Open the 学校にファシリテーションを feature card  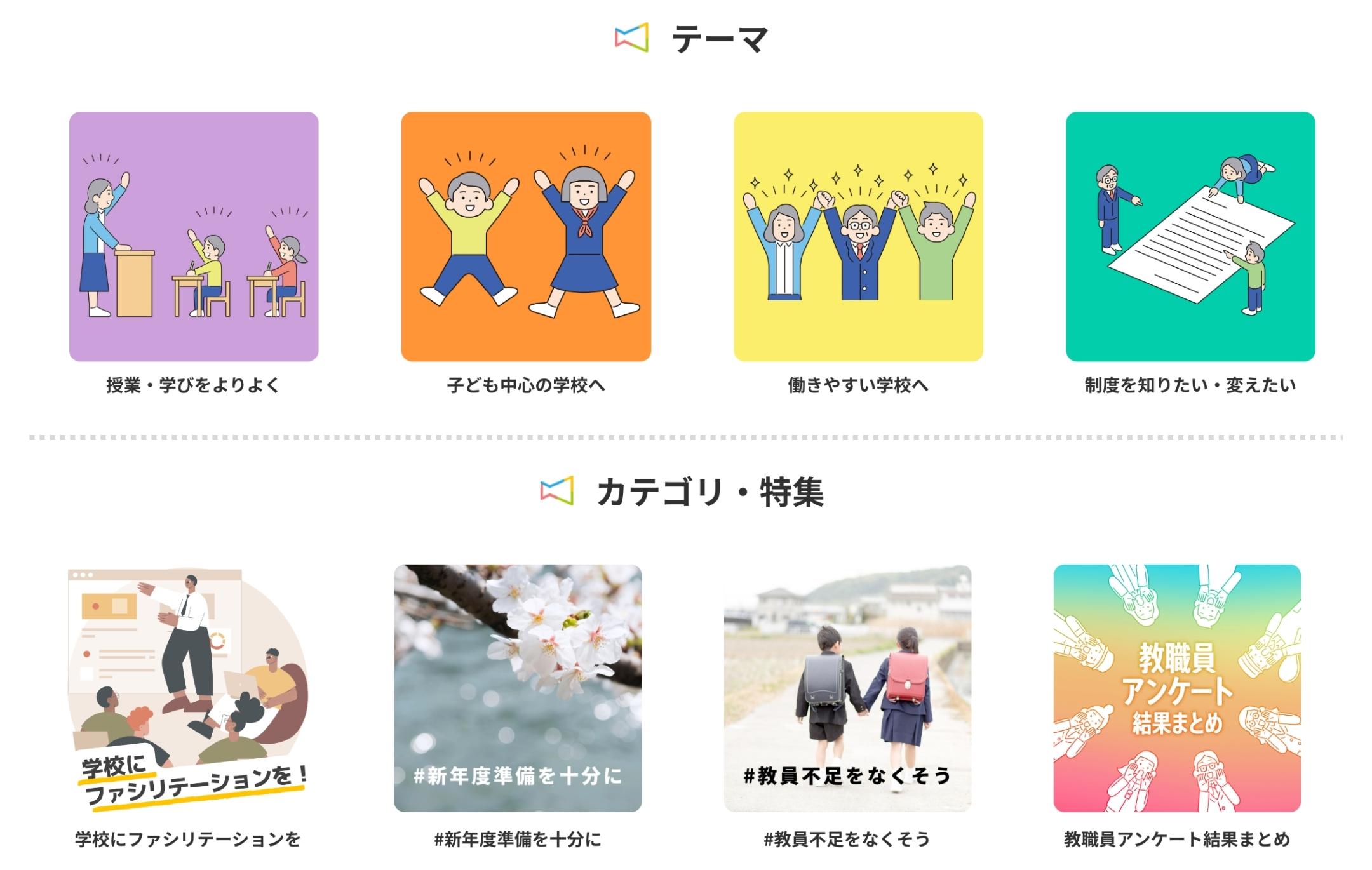coord(188,688)
